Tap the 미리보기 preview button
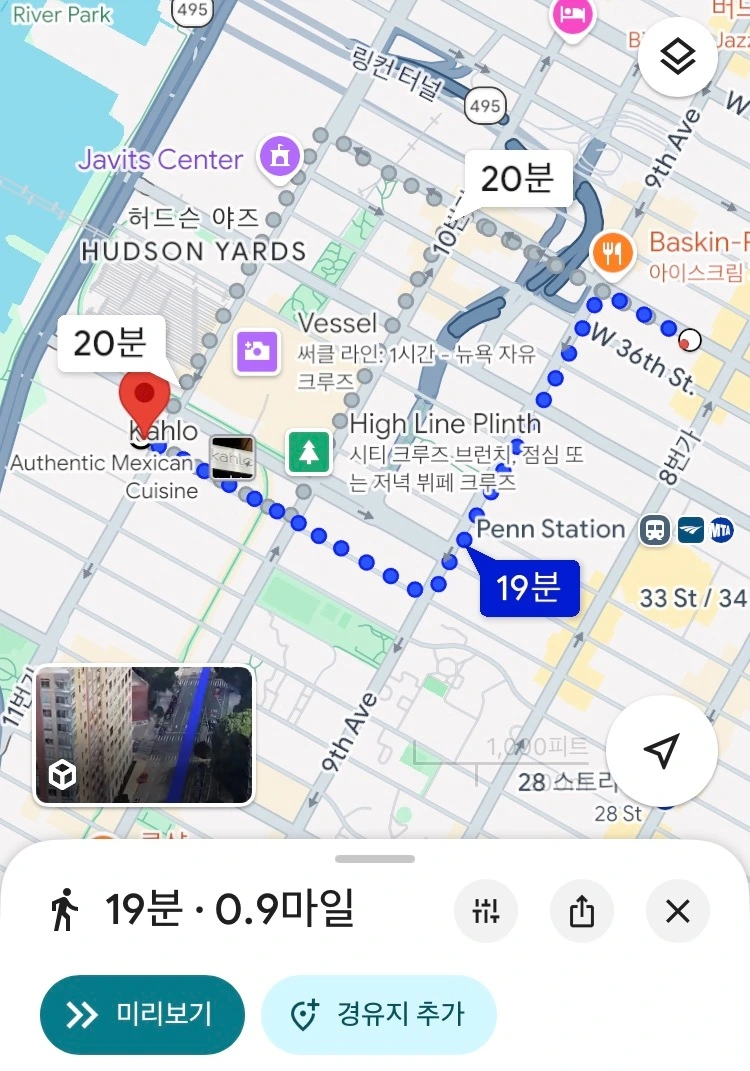Image resolution: width=750 pixels, height=1071 pixels. click(142, 1015)
